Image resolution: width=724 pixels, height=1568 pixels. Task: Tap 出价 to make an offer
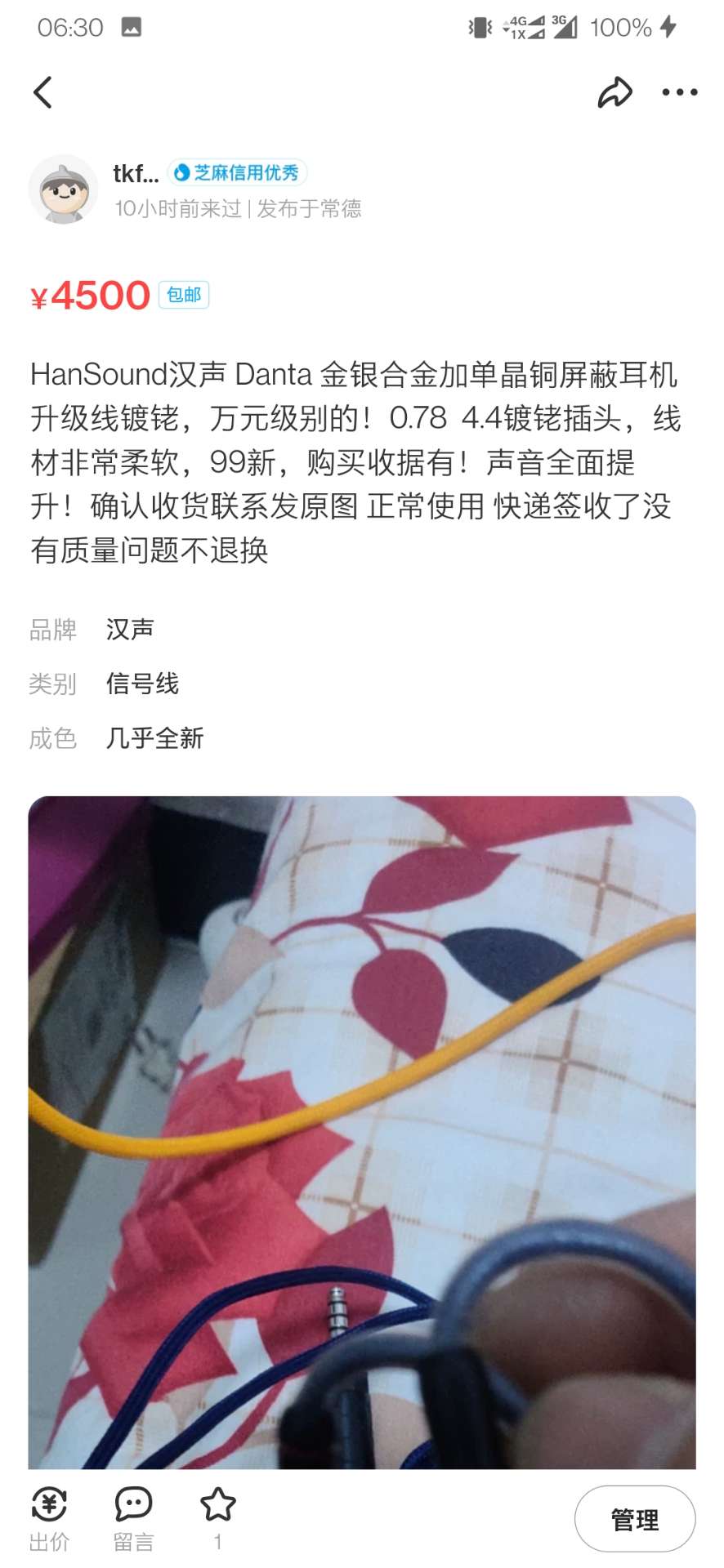pos(49,1517)
